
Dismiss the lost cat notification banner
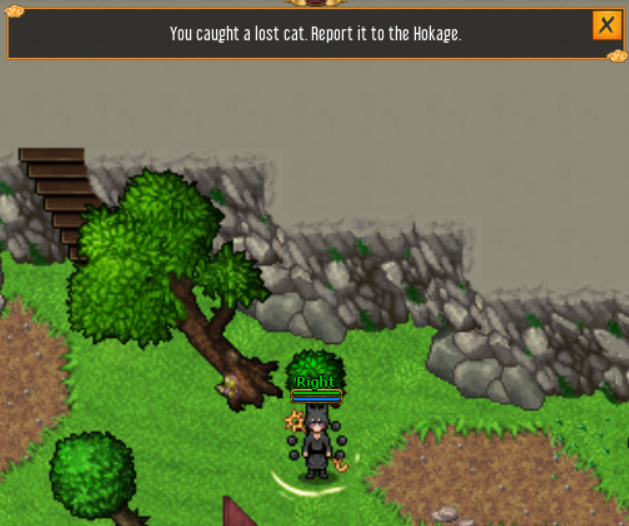click(606, 25)
